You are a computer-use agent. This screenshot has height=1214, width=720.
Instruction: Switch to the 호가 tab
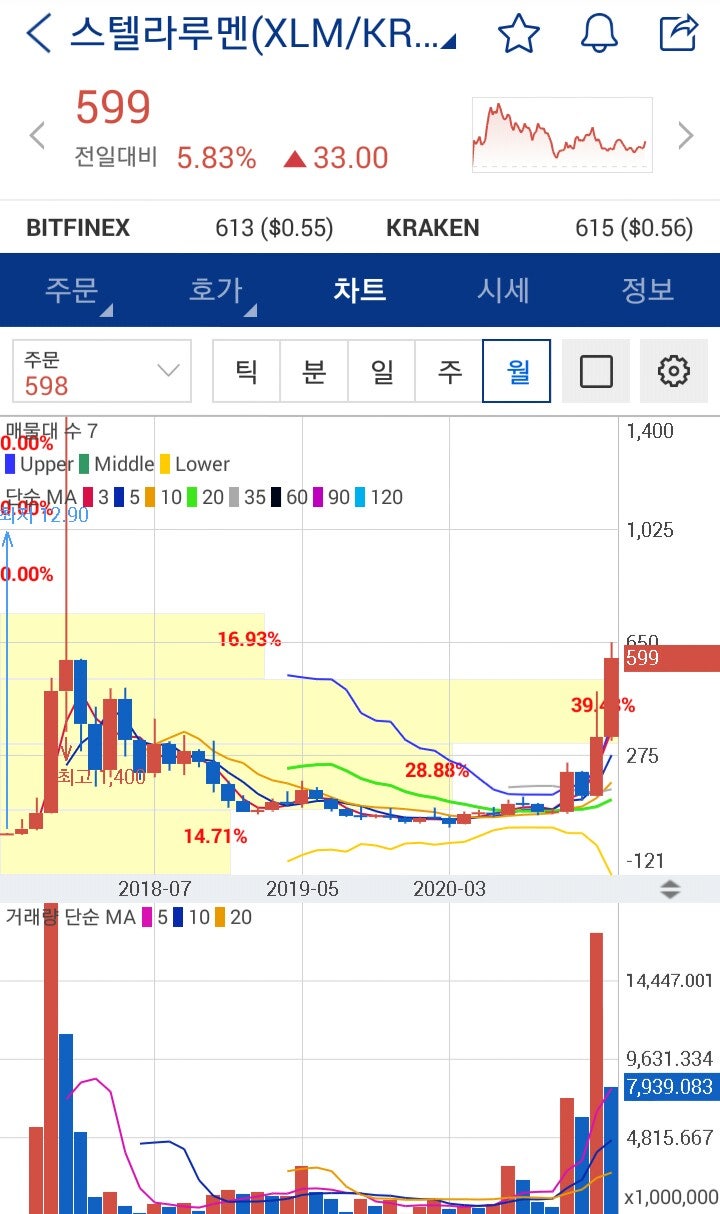coord(216,290)
